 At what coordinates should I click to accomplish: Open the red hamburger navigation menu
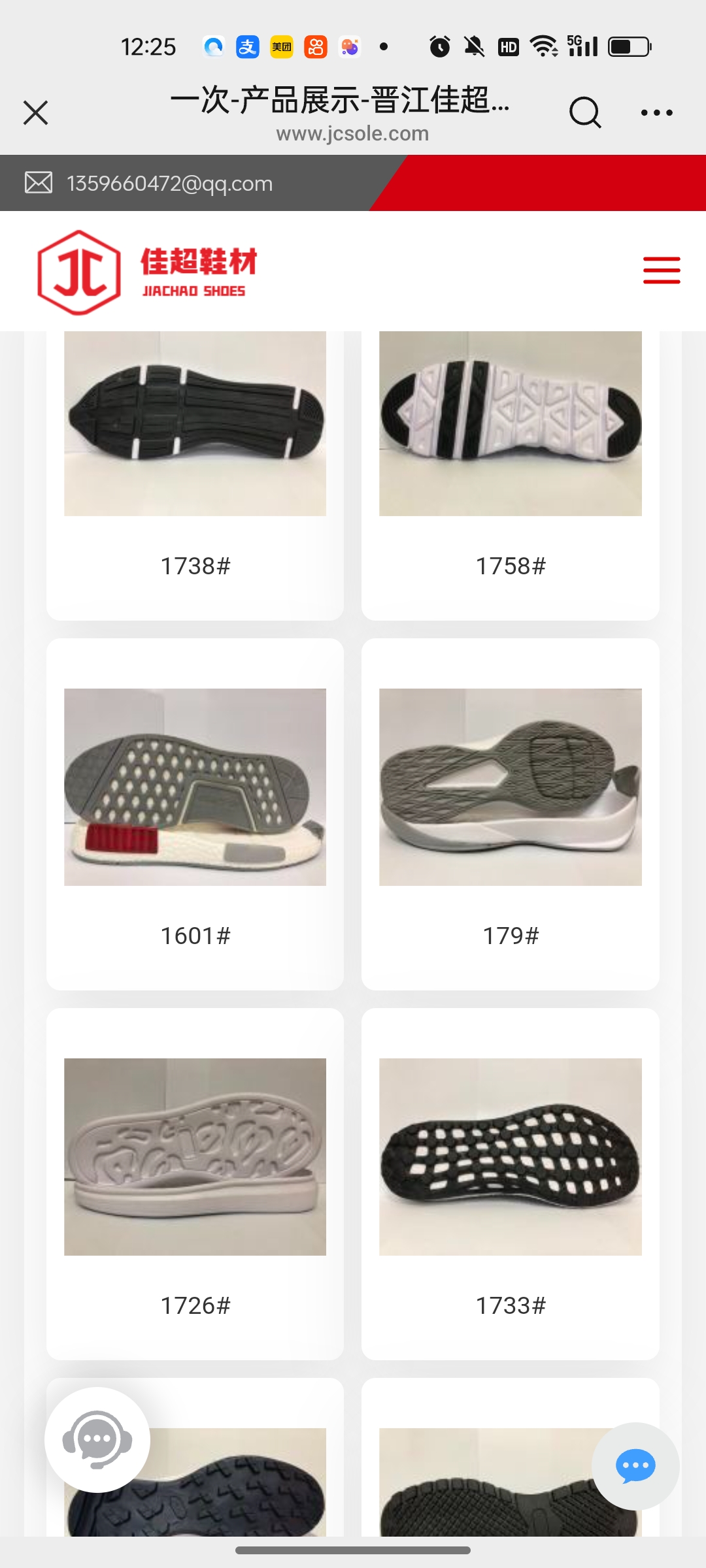pos(662,270)
